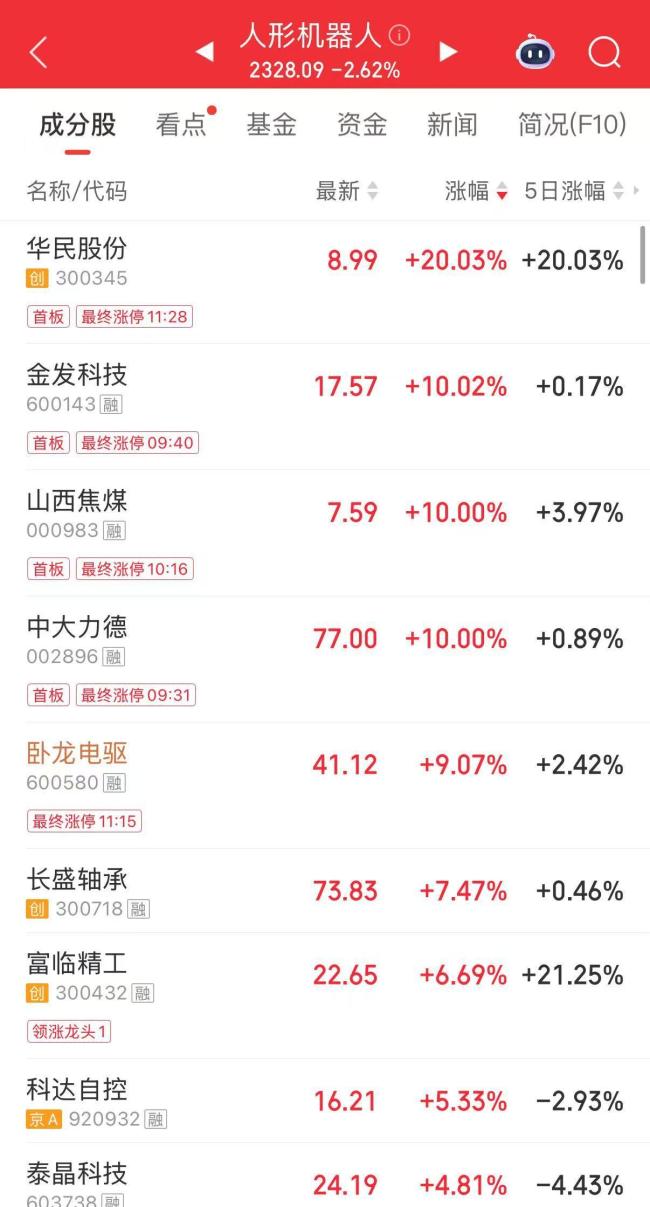
Task: Switch to the 资金 tab
Action: (x=361, y=125)
